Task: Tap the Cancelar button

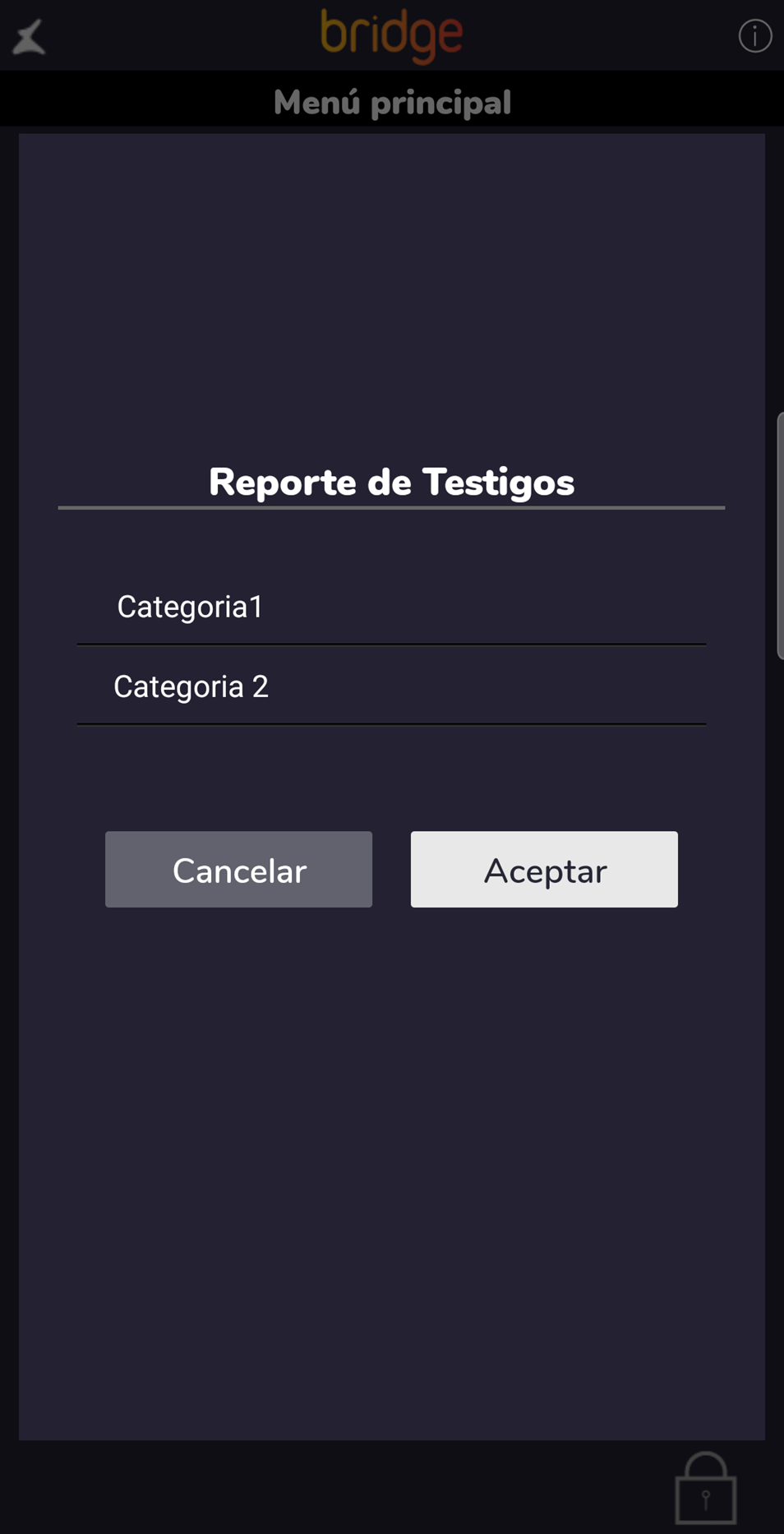Action: pyautogui.click(x=238, y=870)
